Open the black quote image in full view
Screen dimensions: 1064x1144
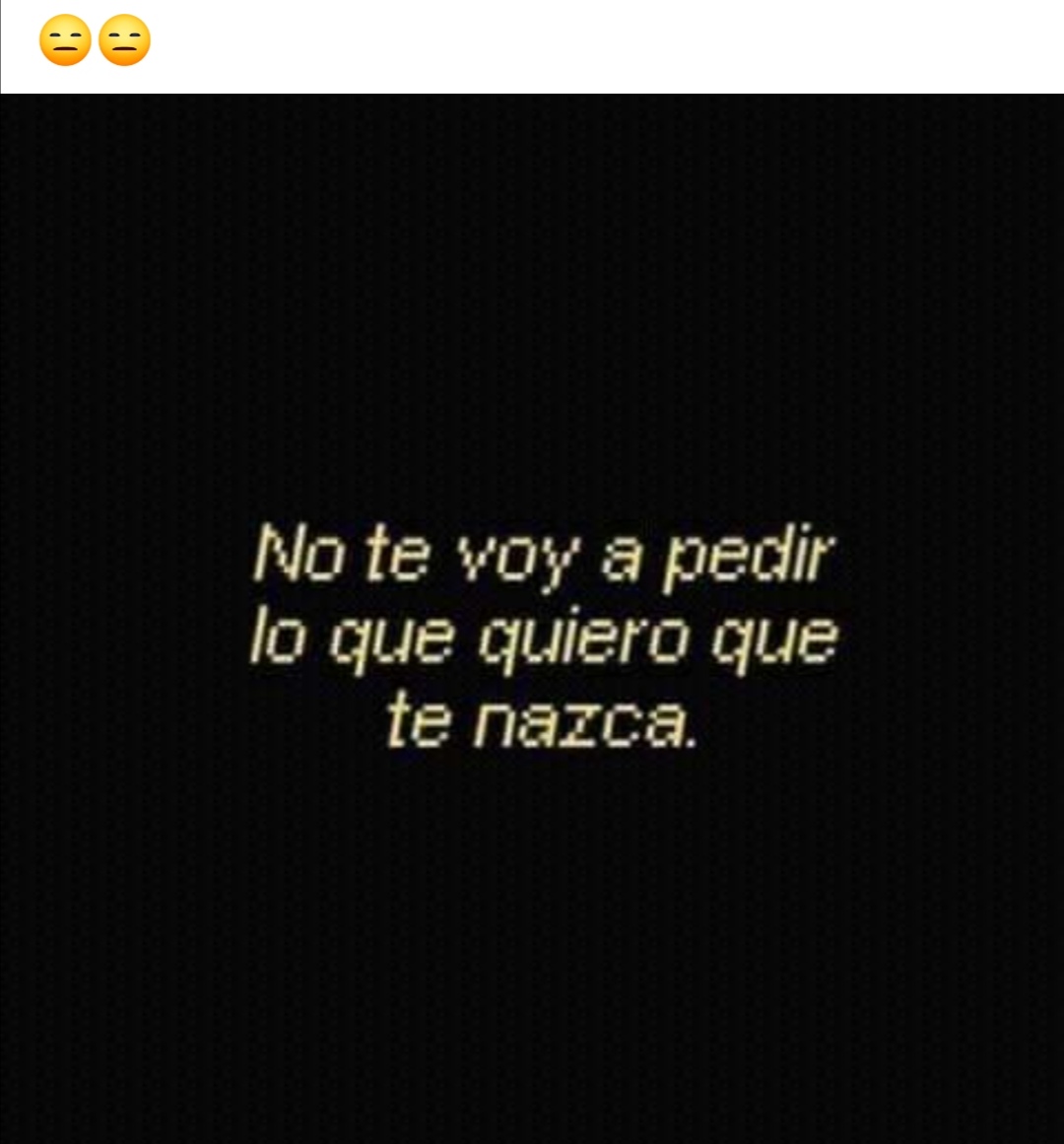532,619
